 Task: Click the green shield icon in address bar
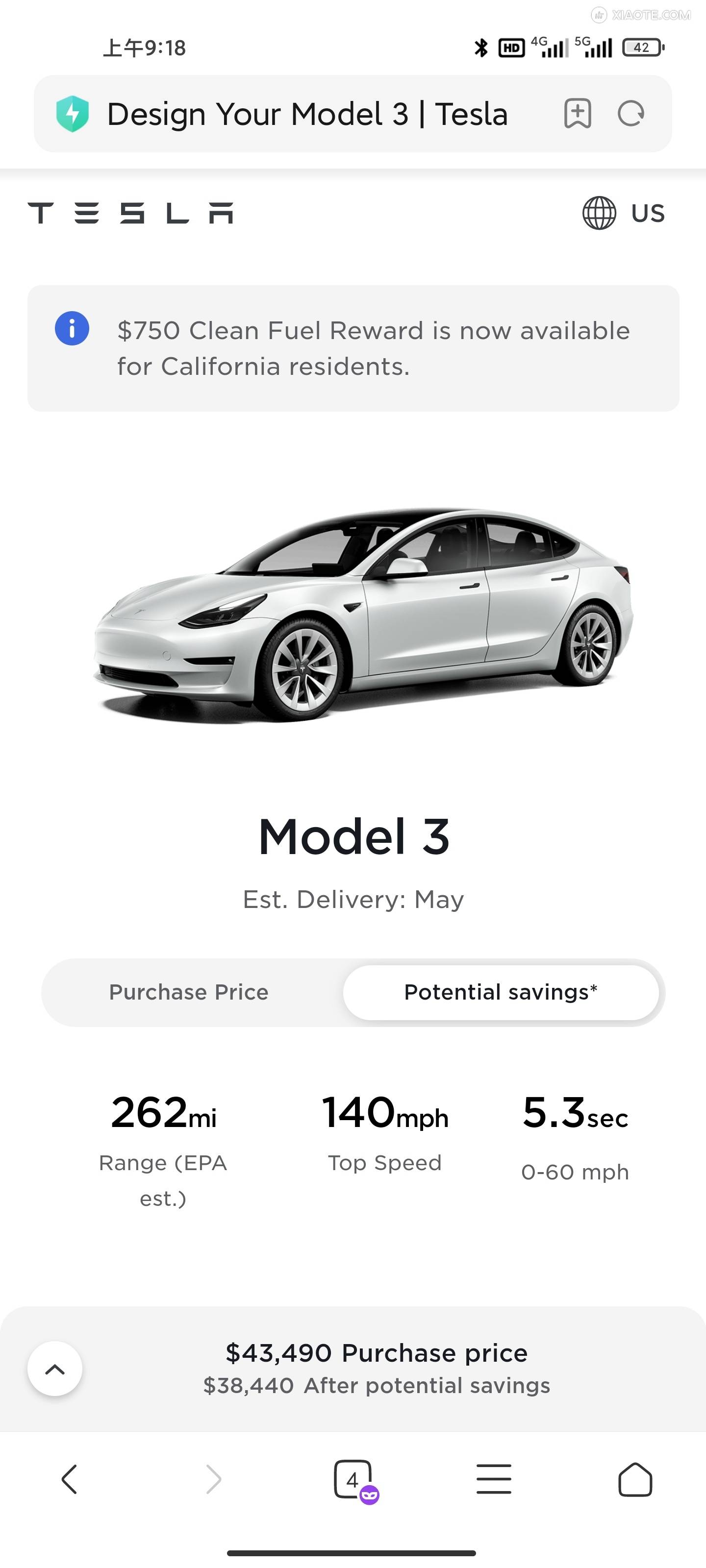73,113
